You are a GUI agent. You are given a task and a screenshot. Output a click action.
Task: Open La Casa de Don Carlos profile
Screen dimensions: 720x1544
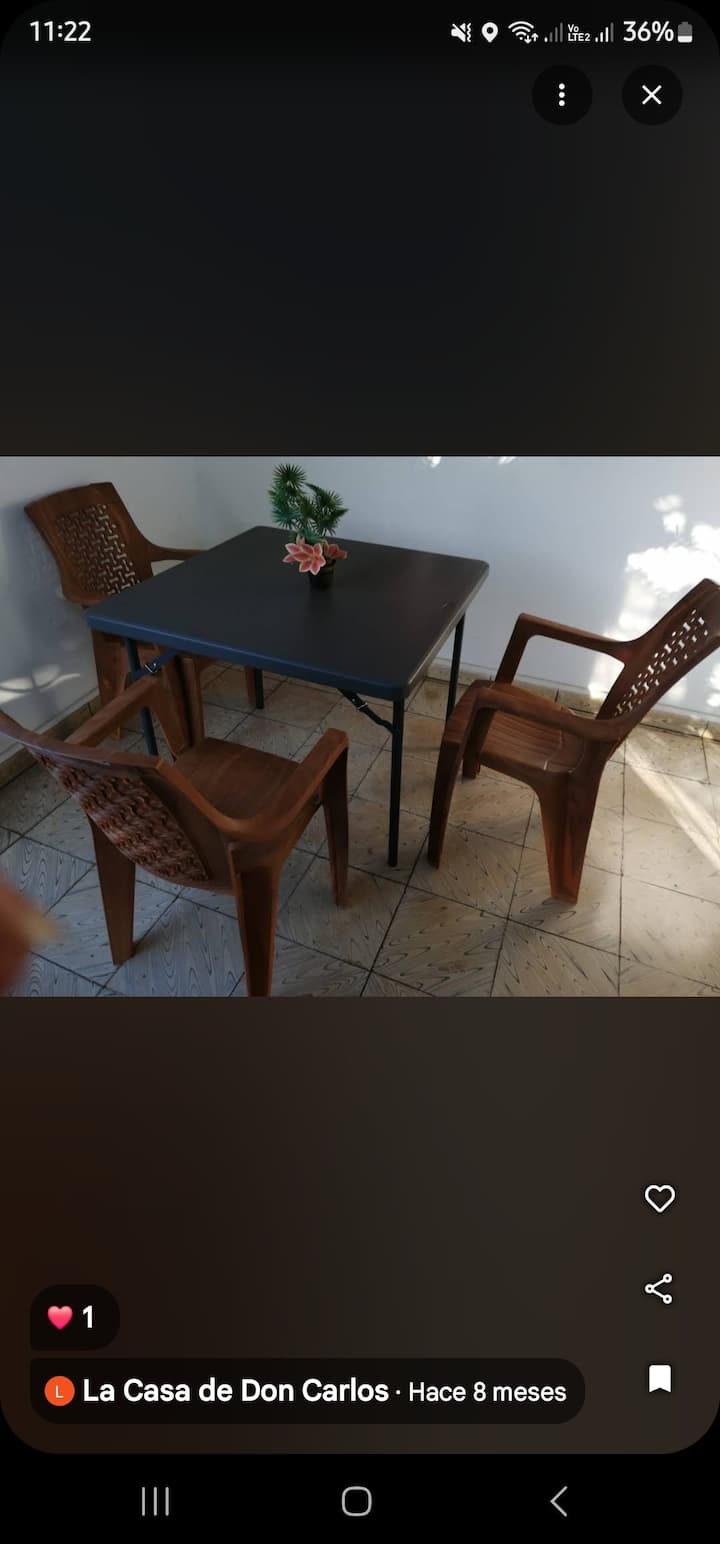(235, 1391)
